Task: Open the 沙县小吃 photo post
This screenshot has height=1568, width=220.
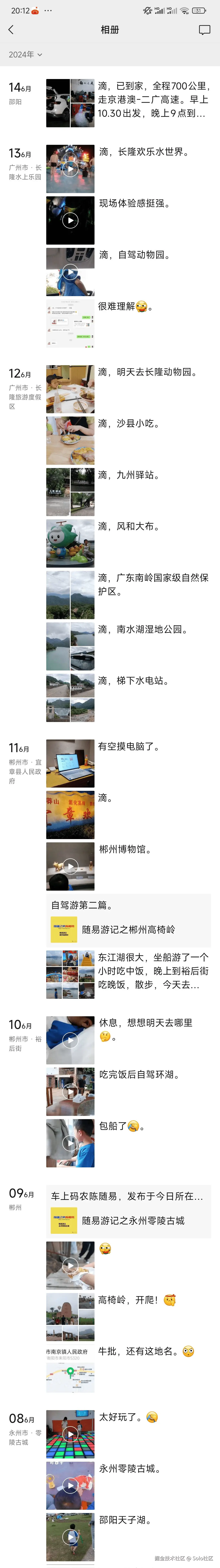Action: [x=70, y=441]
